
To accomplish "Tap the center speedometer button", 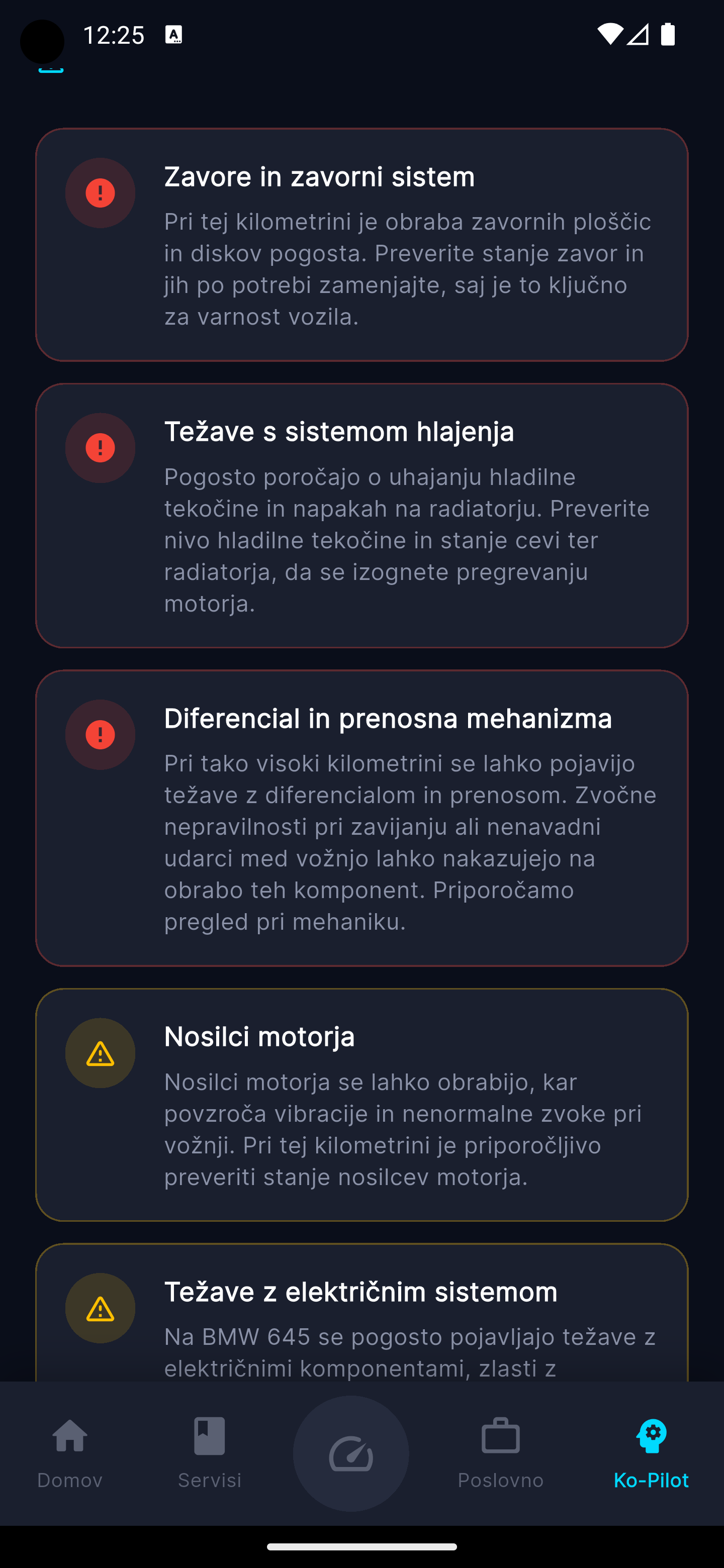I will pyautogui.click(x=351, y=1453).
